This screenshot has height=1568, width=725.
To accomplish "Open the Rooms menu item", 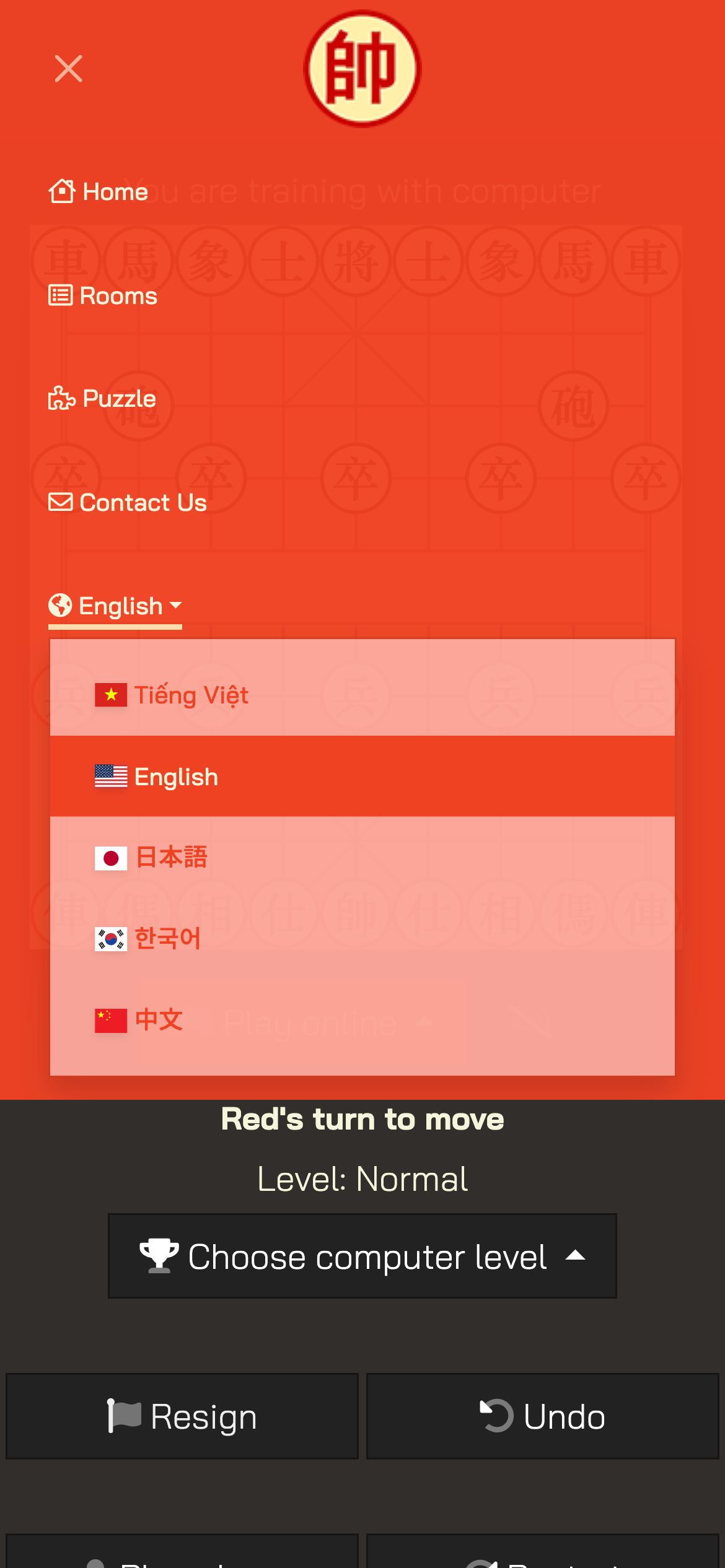I will pyautogui.click(x=103, y=295).
